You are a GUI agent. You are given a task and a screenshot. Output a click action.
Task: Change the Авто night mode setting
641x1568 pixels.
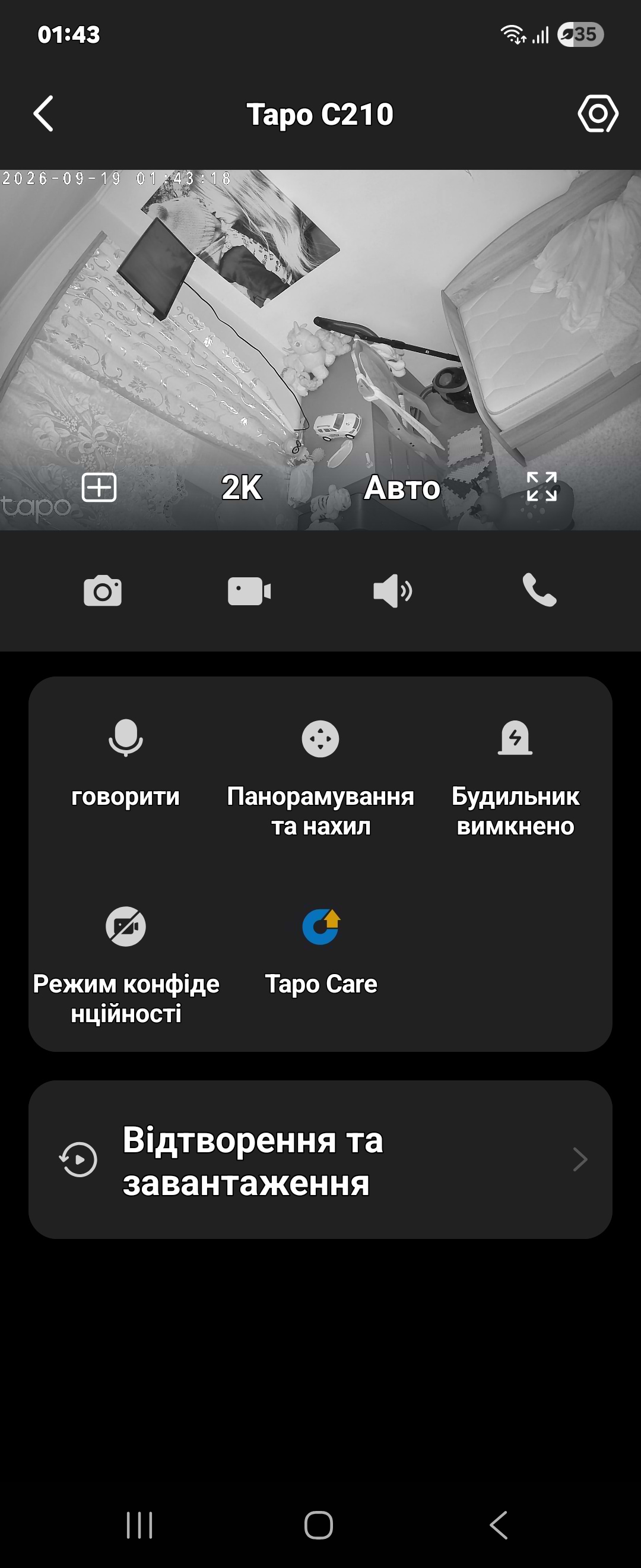402,488
